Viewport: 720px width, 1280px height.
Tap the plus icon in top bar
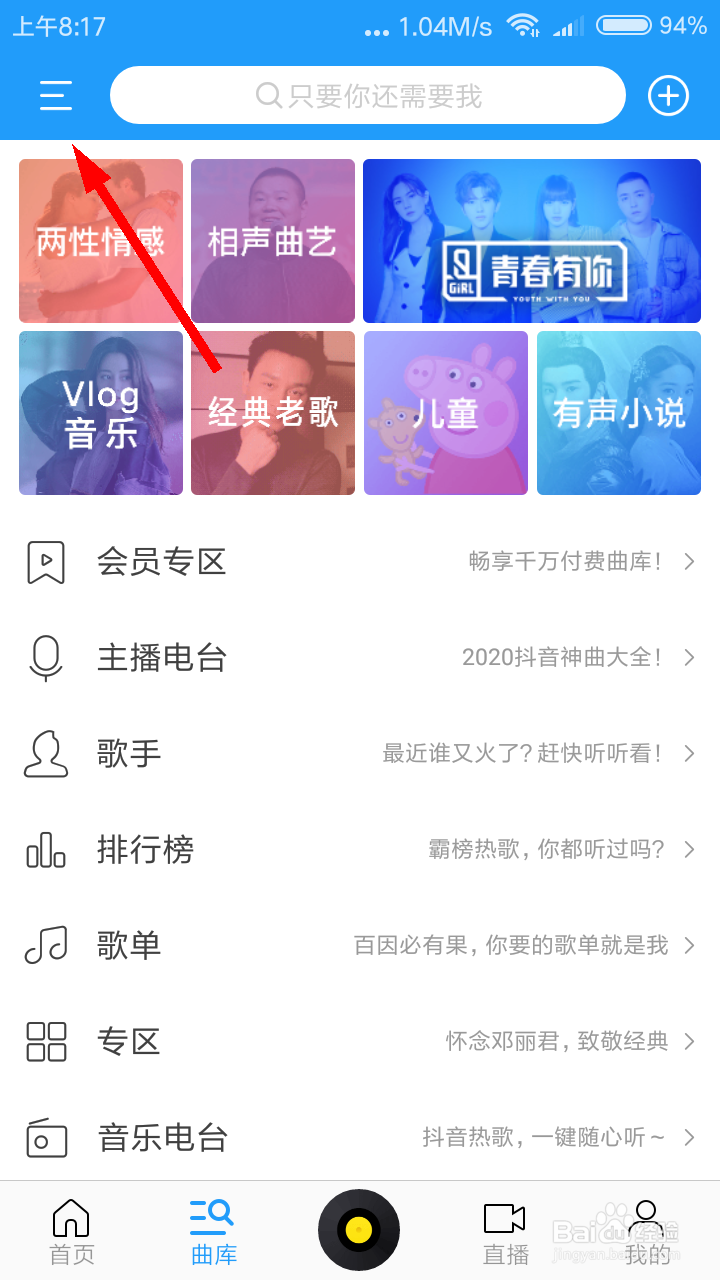click(669, 96)
